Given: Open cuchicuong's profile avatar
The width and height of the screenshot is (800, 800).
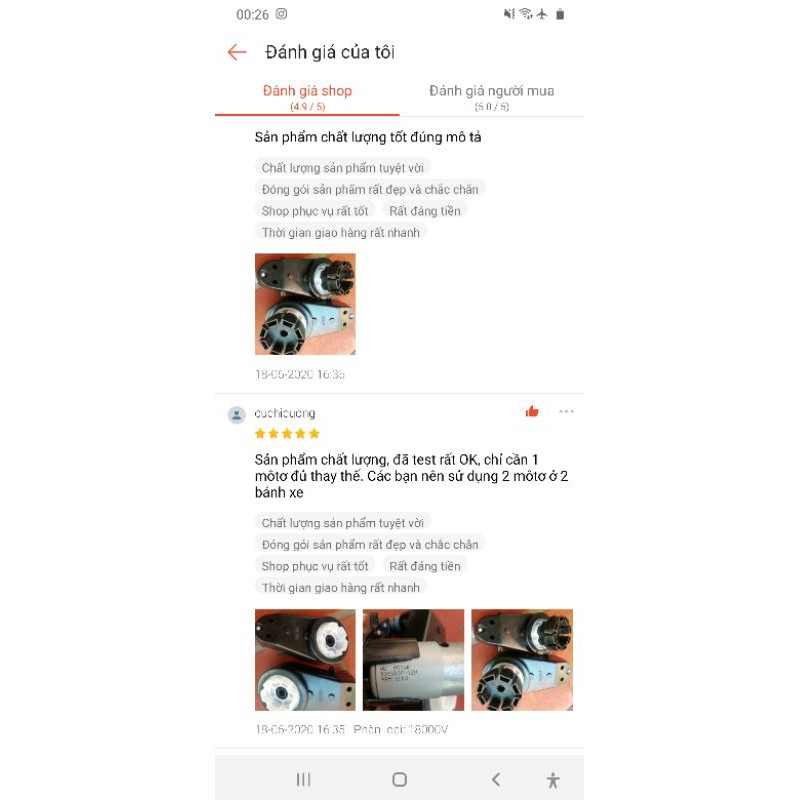Looking at the screenshot, I should coord(236,415).
